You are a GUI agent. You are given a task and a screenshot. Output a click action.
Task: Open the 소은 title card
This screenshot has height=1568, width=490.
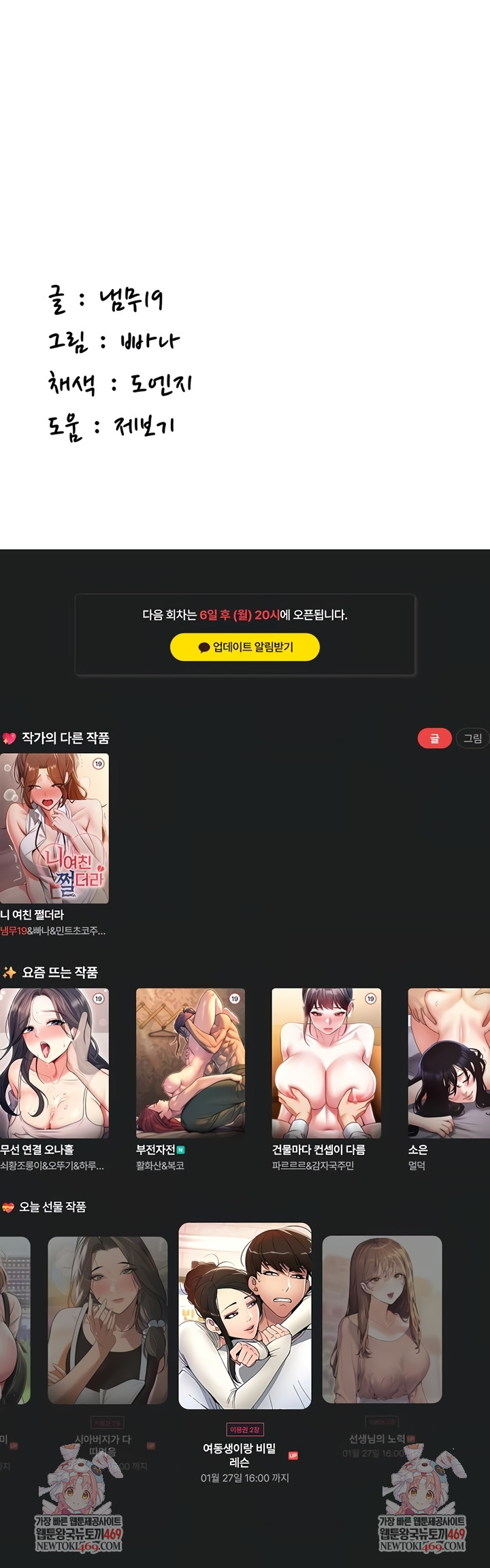point(449,1063)
